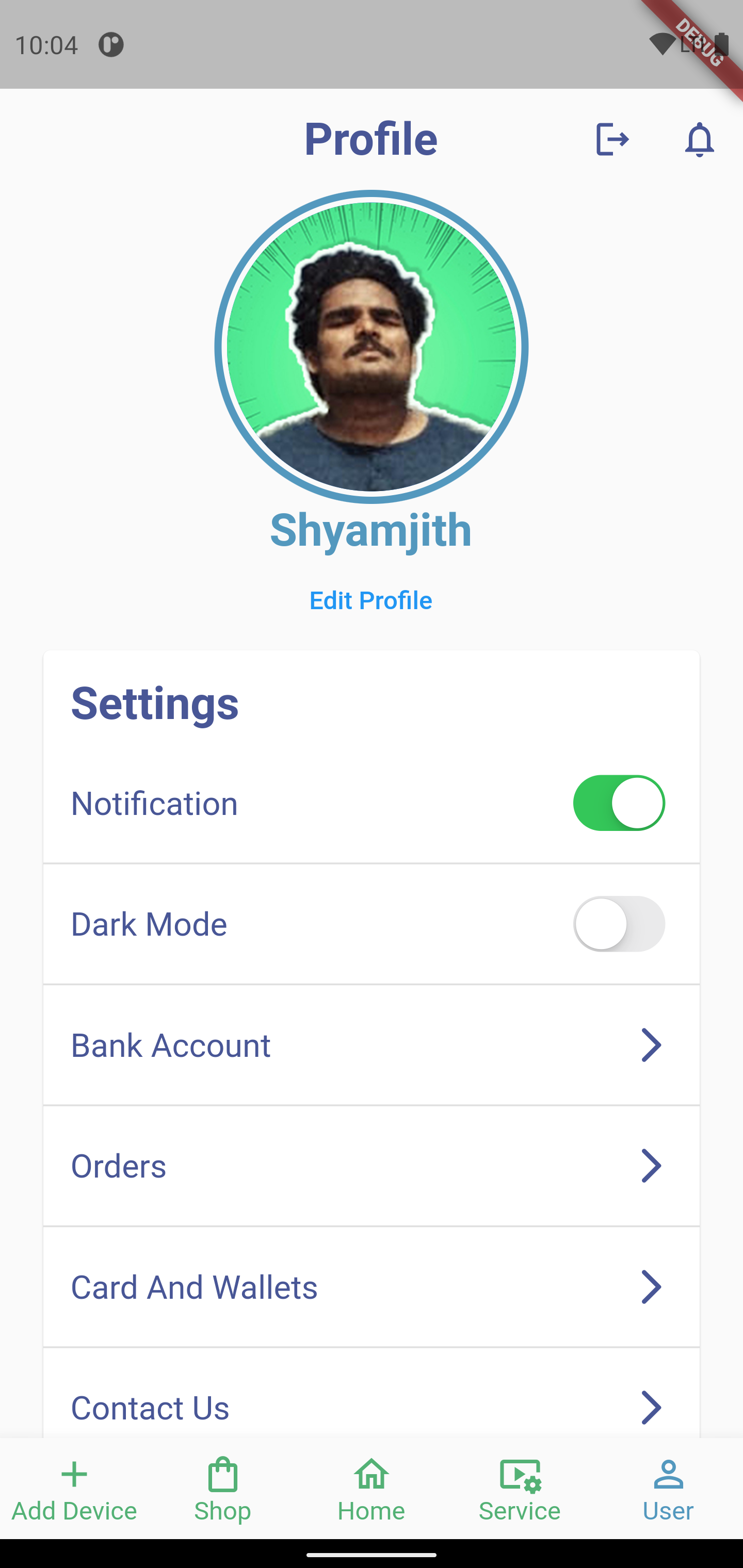The image size is (743, 1568).
Task: Expand Card And Wallets details
Action: point(653,1286)
